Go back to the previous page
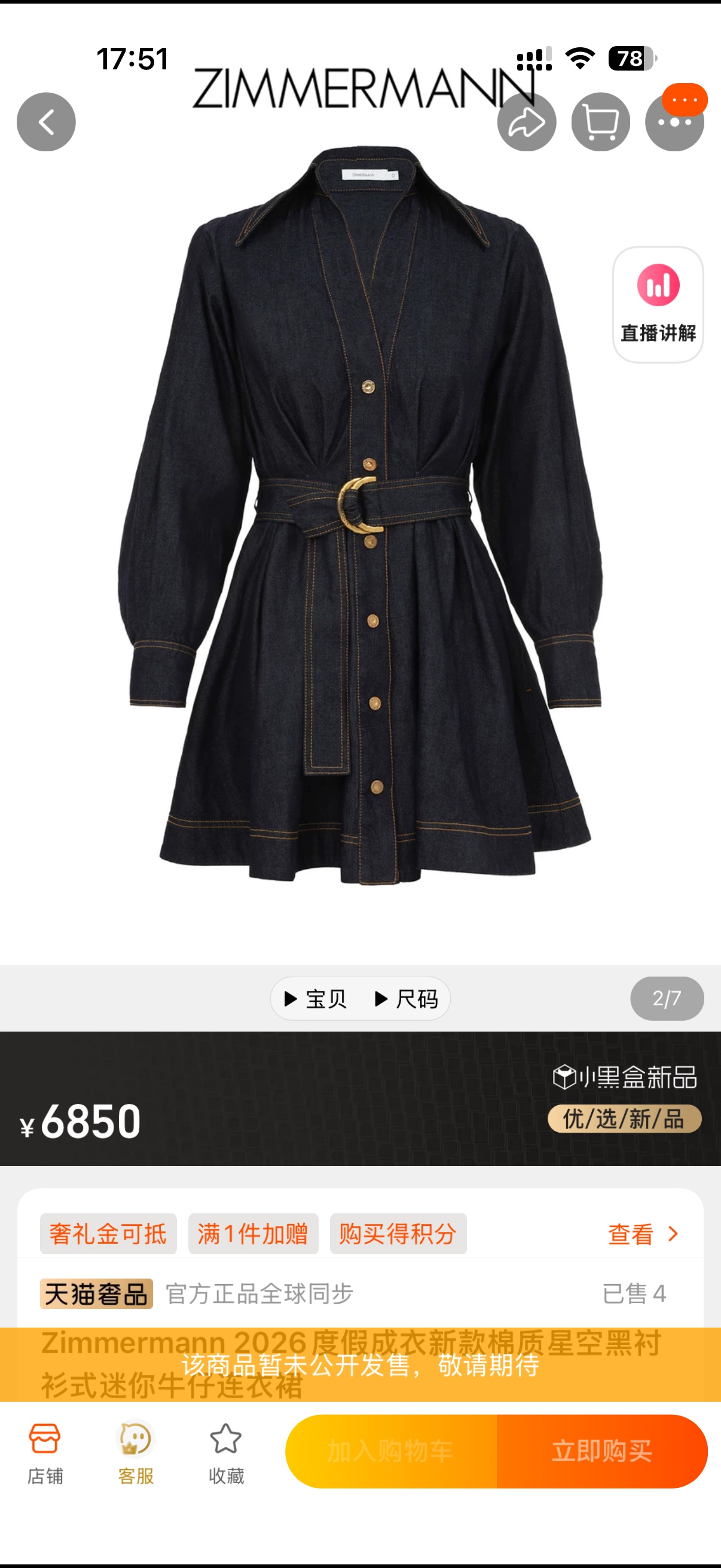The width and height of the screenshot is (721, 1568). point(46,122)
